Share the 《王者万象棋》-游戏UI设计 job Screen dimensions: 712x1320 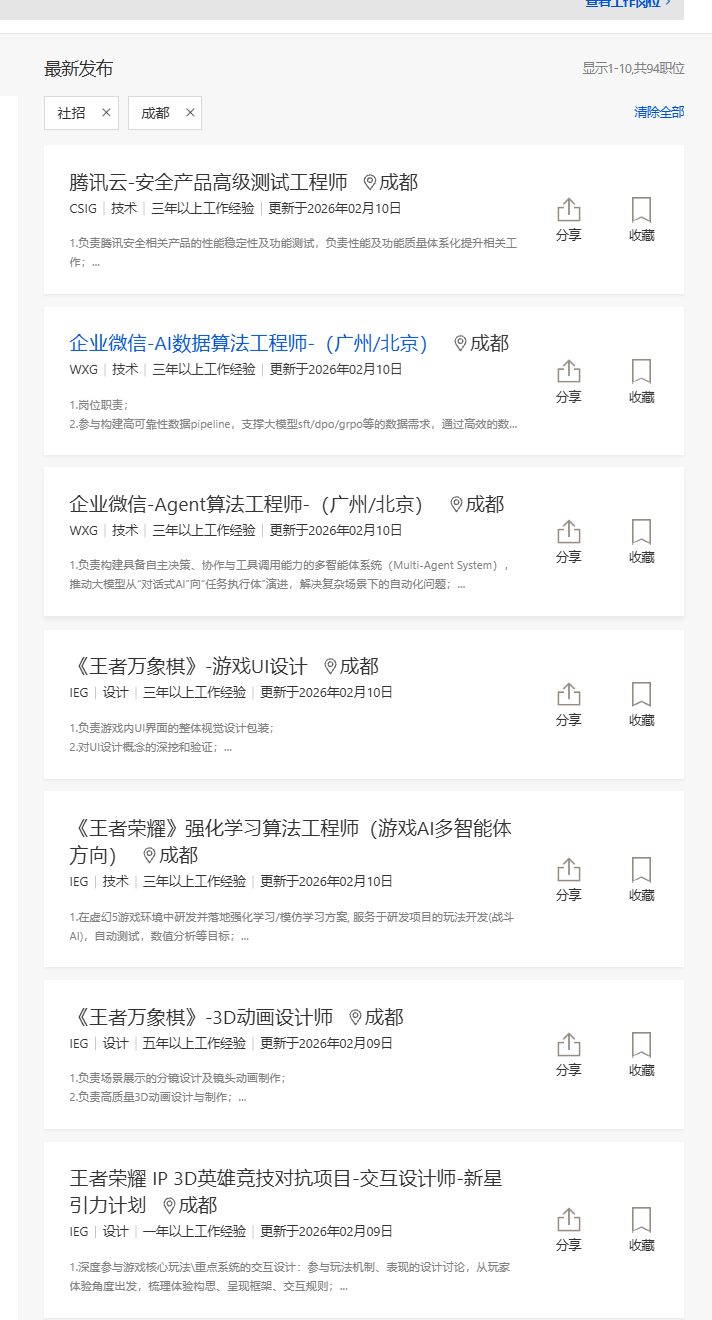tap(568, 704)
